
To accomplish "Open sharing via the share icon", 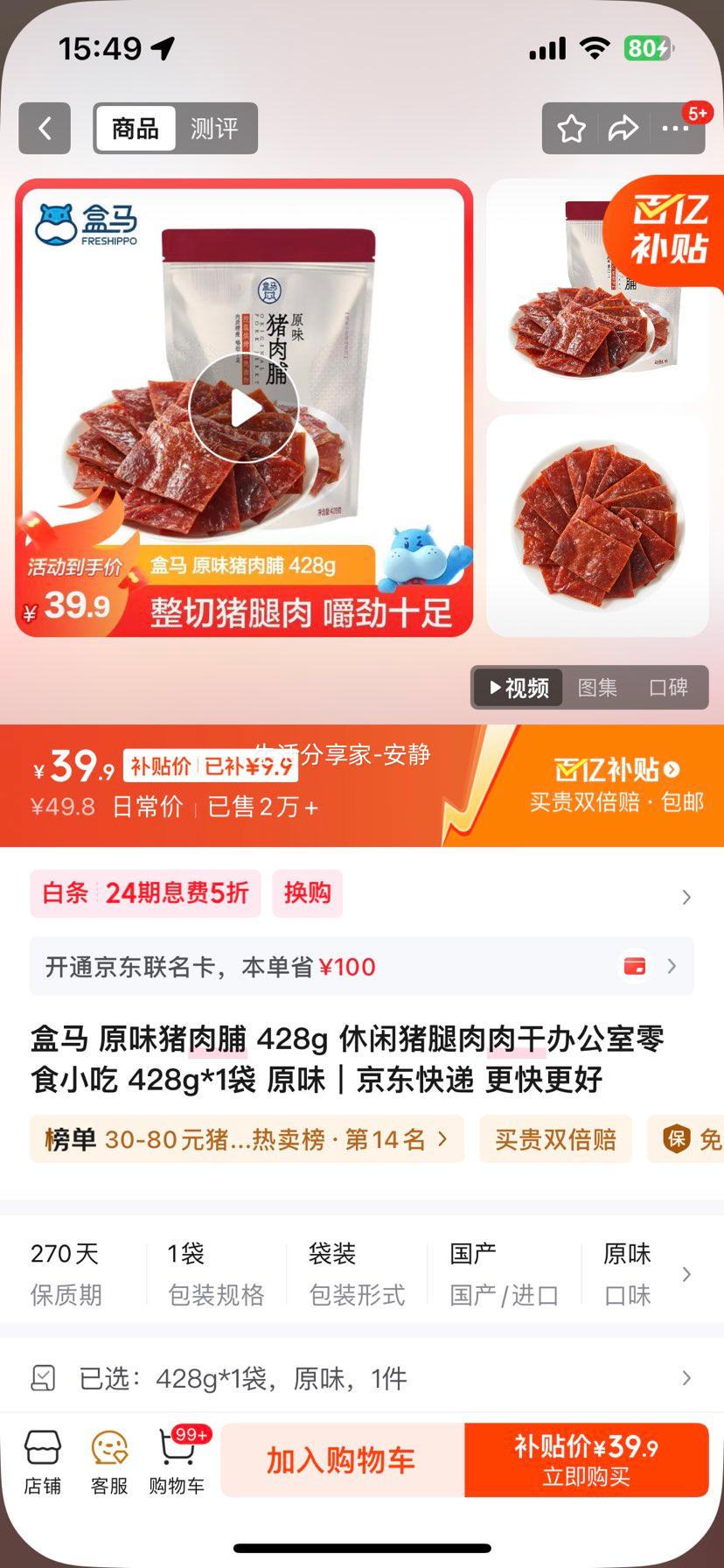I will pyautogui.click(x=623, y=128).
